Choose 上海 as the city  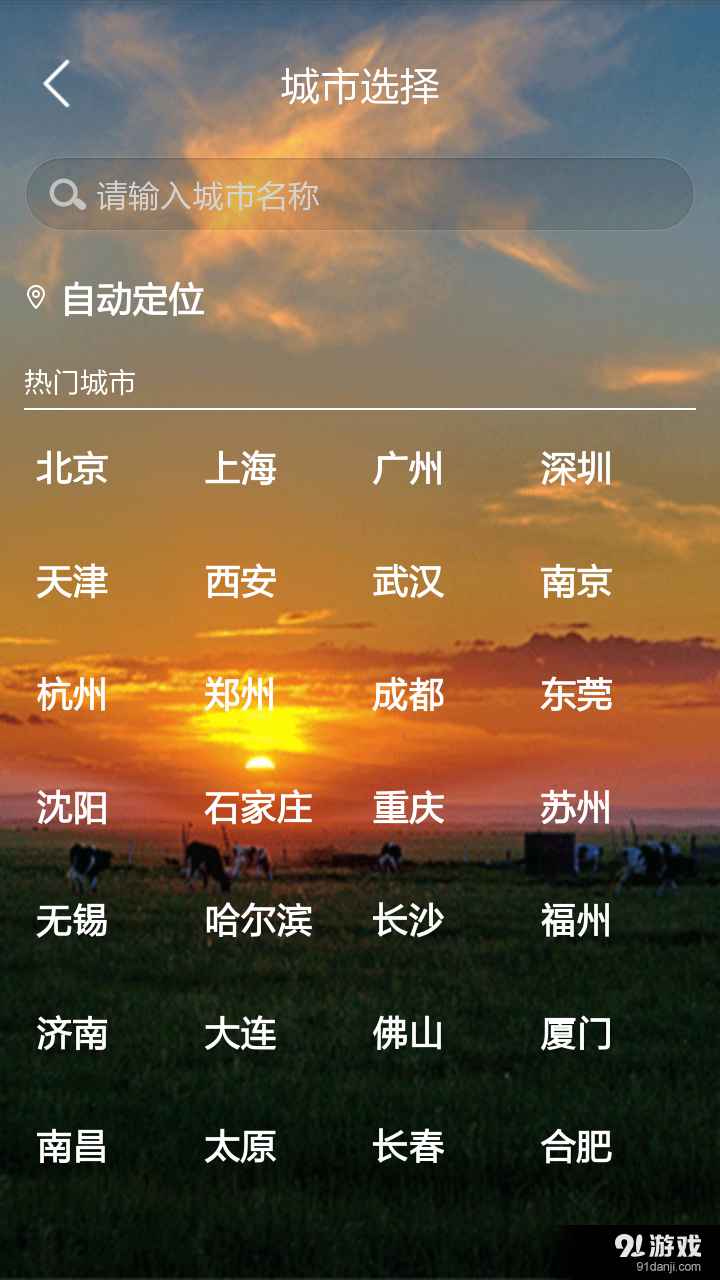240,468
